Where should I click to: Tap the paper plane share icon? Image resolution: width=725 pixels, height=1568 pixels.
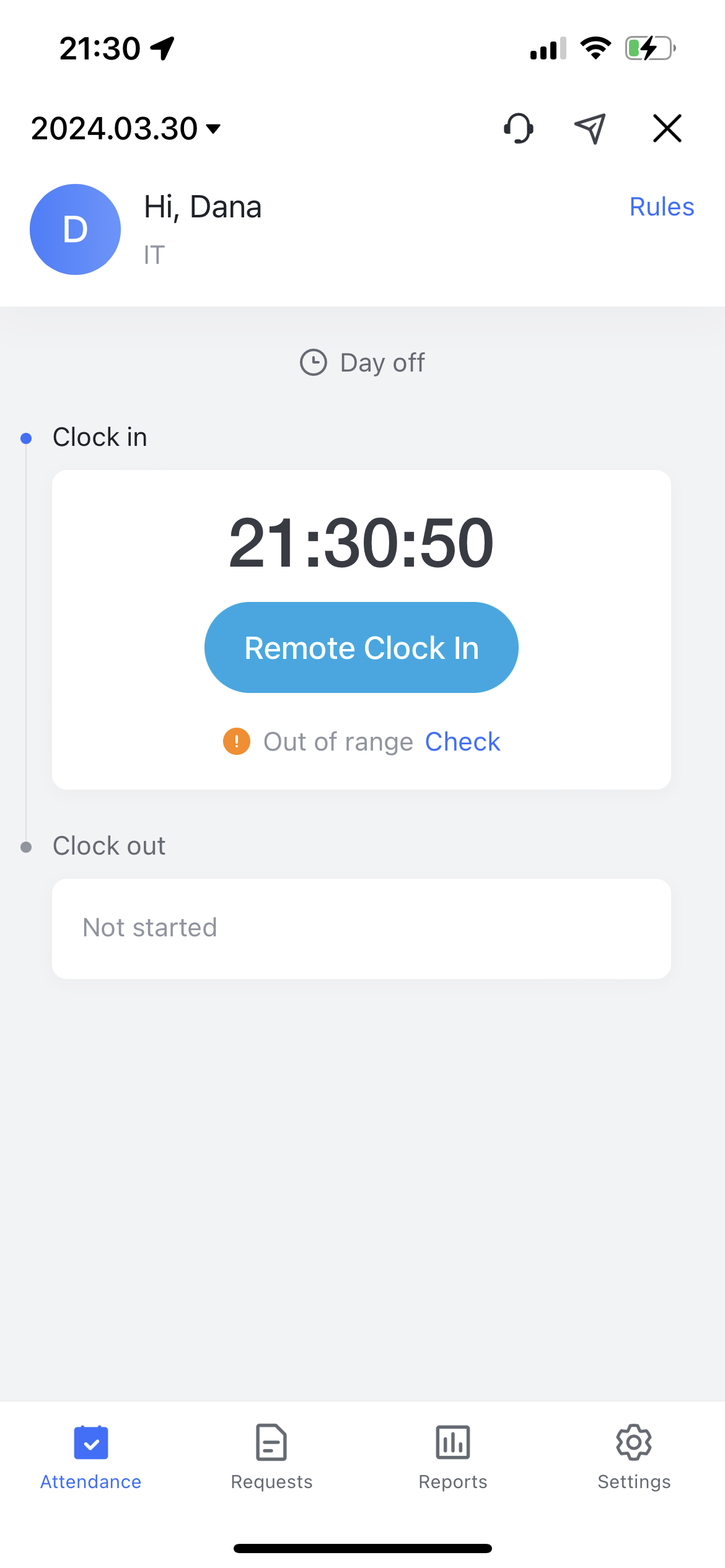tap(590, 129)
